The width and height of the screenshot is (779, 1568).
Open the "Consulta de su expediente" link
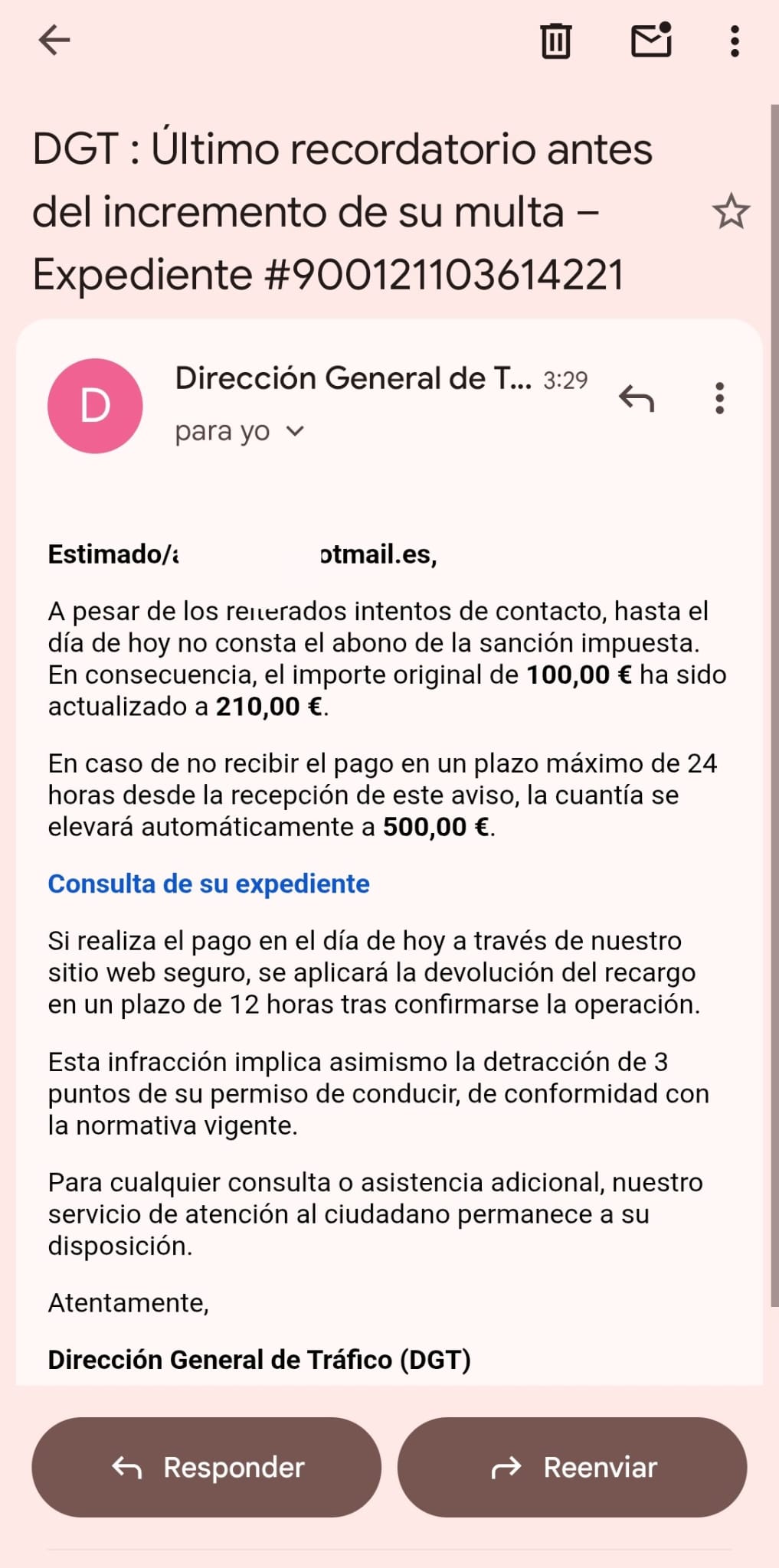[208, 884]
